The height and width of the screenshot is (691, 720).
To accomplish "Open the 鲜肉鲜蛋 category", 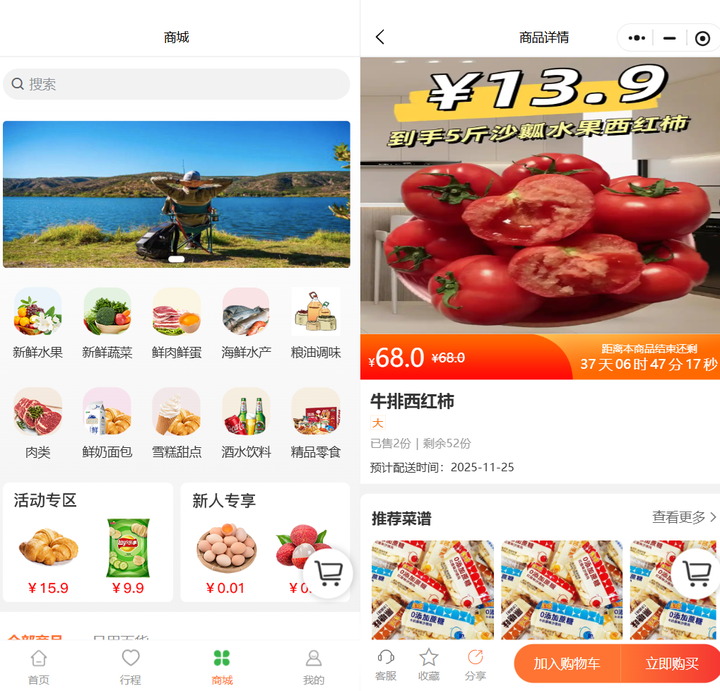I will [176, 323].
